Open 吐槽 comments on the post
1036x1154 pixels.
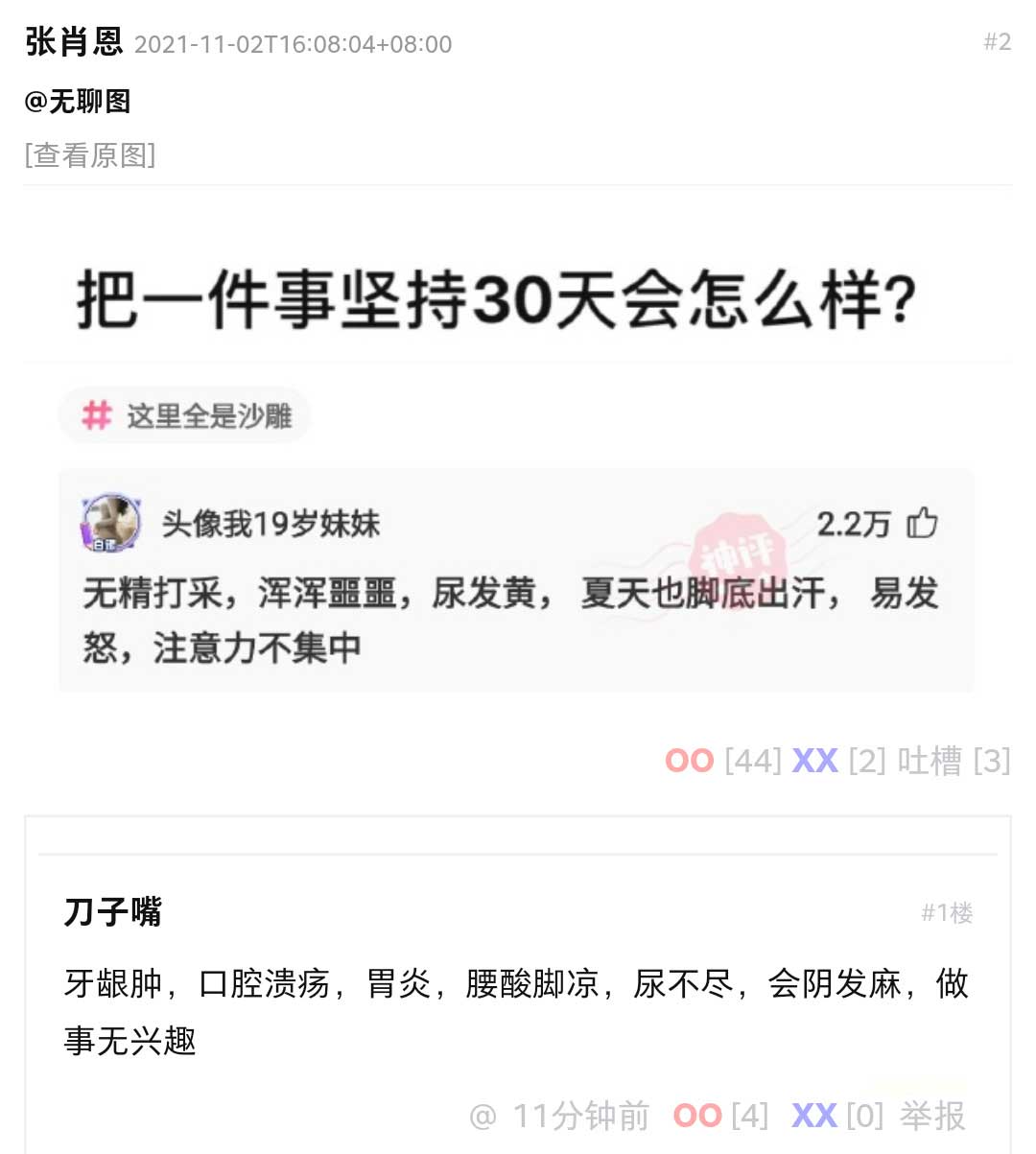[x=929, y=761]
